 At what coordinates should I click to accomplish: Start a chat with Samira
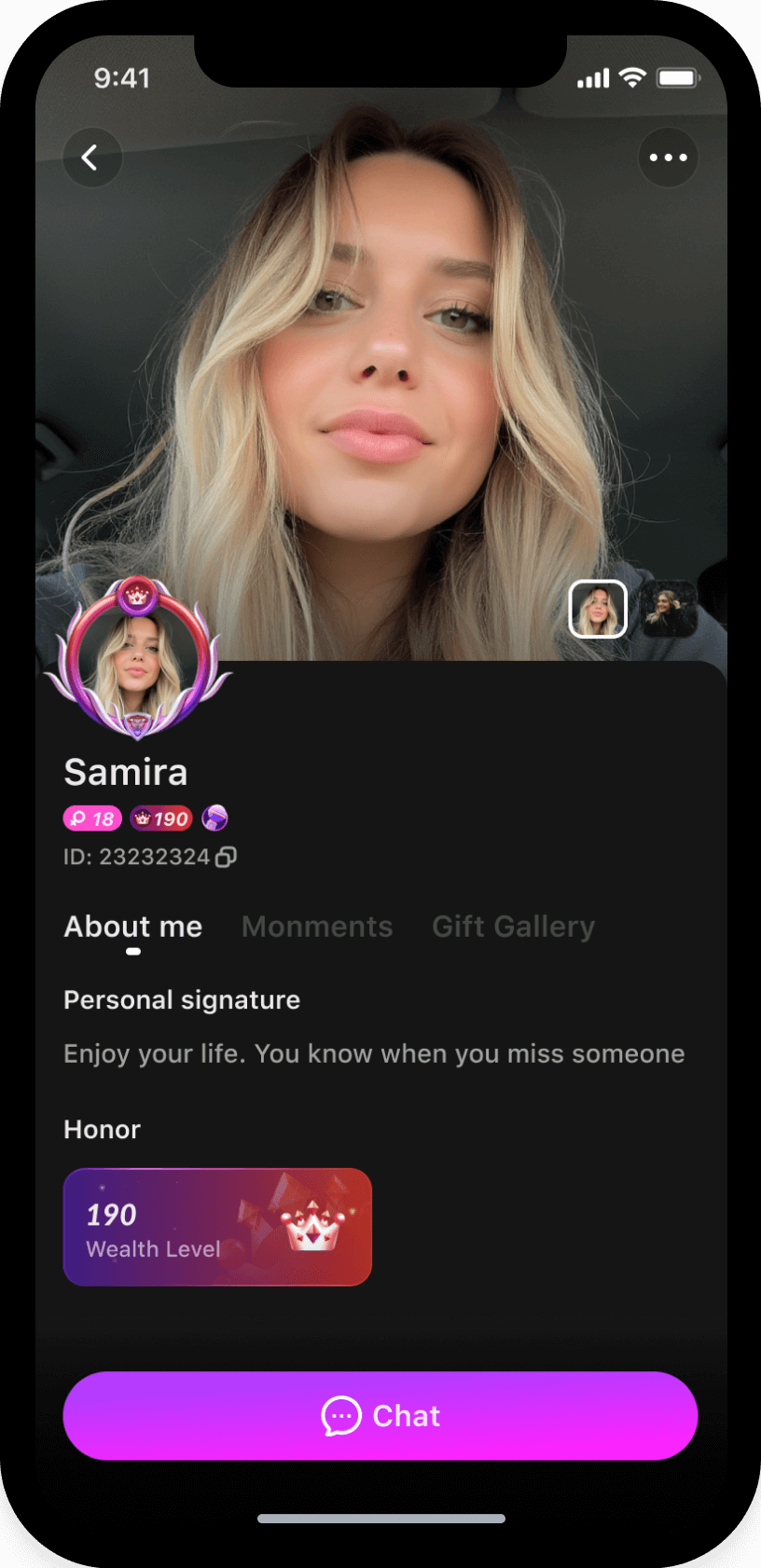[x=380, y=1415]
